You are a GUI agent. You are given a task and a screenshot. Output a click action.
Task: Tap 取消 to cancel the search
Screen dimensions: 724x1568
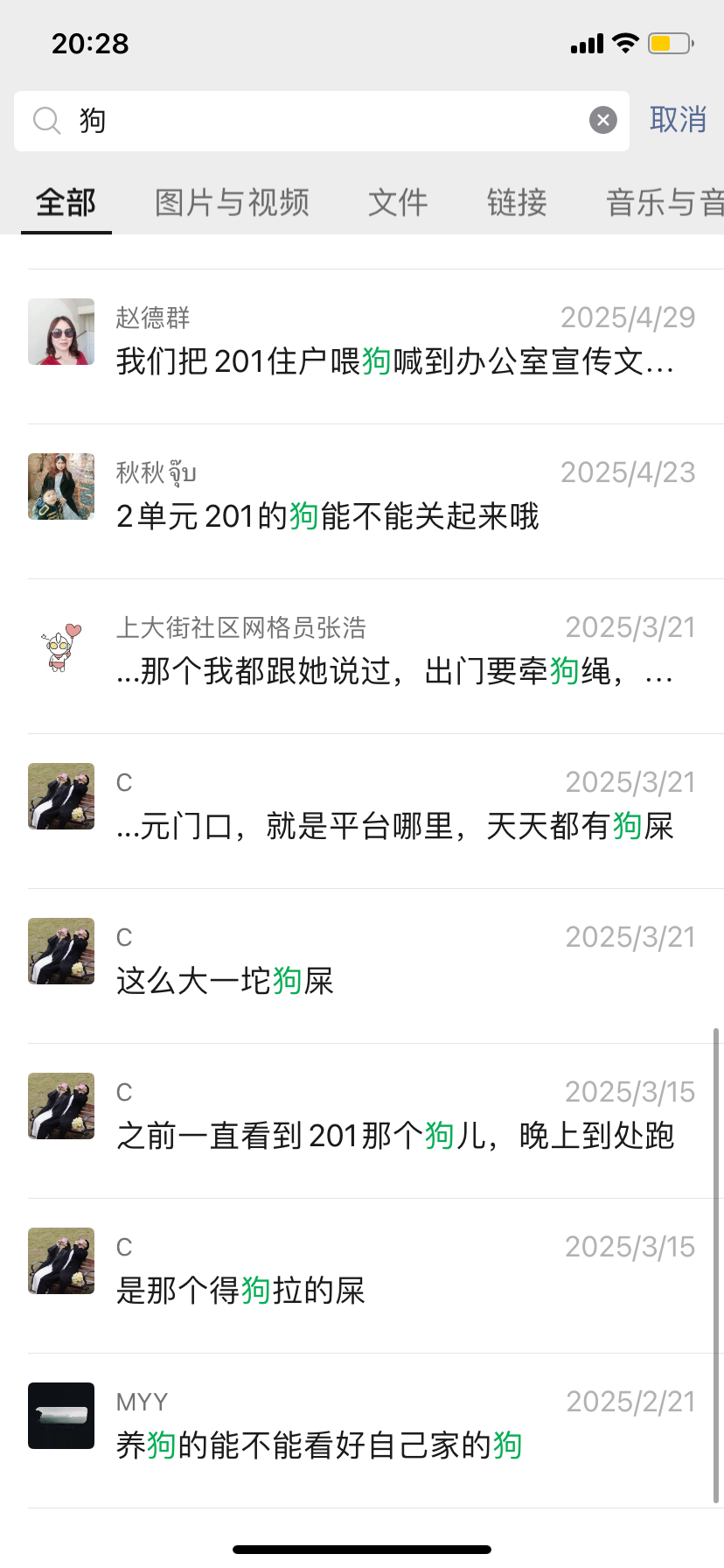point(678,120)
